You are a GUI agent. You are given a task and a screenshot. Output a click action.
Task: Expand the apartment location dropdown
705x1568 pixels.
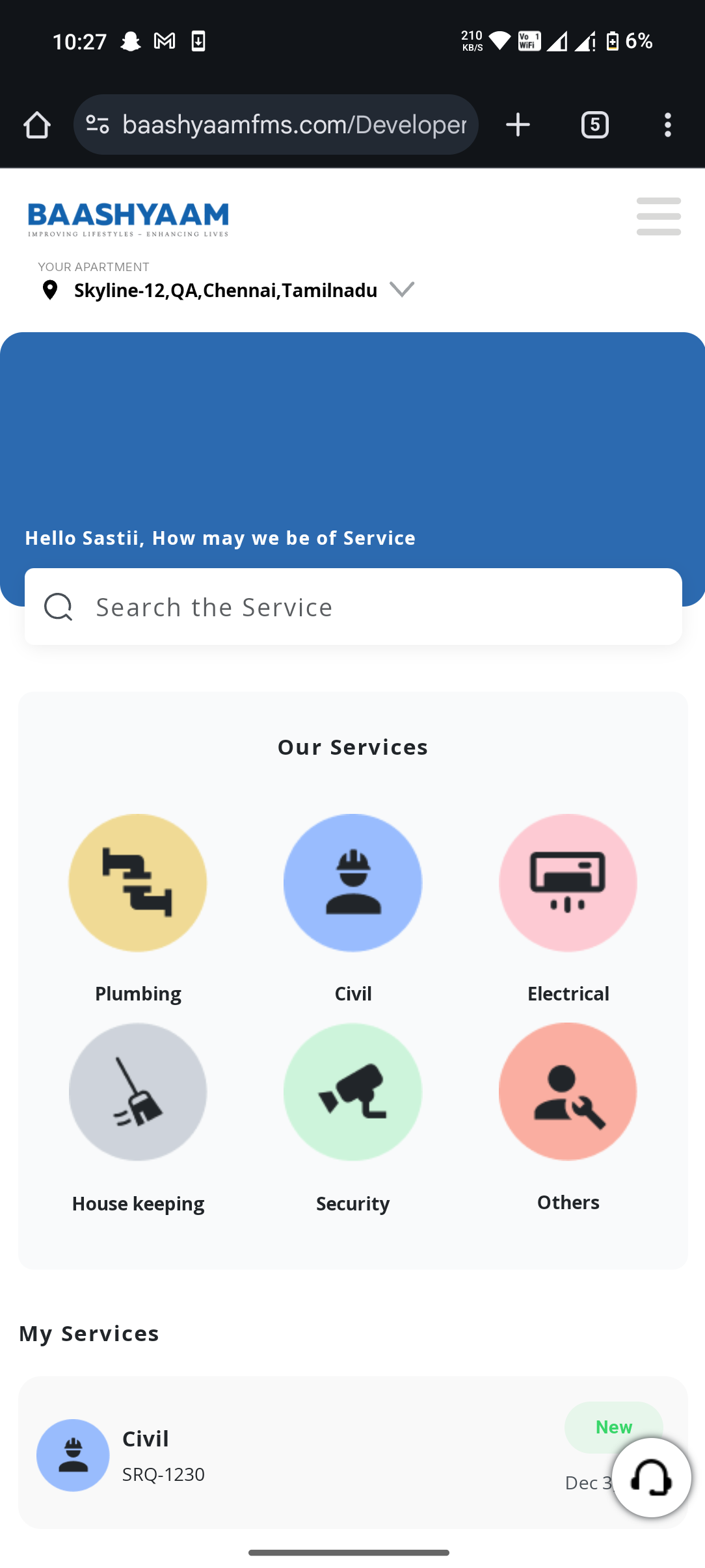402,289
